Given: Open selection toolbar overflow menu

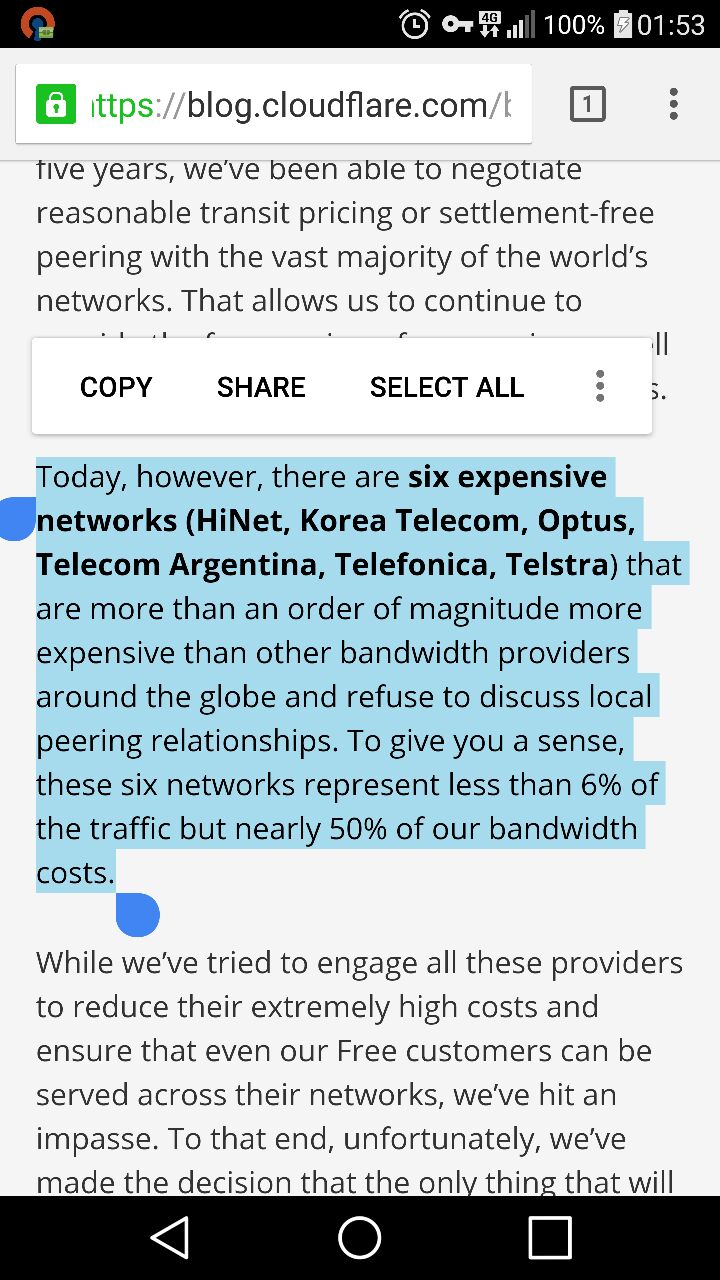Looking at the screenshot, I should 600,386.
